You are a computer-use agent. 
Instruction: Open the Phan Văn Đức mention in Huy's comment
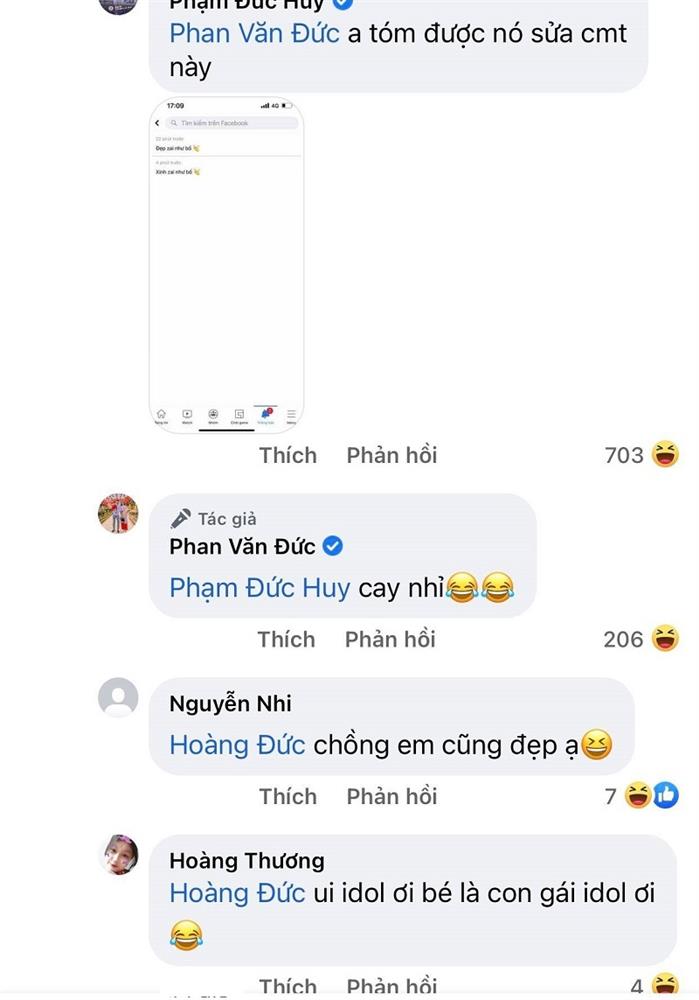[254, 33]
